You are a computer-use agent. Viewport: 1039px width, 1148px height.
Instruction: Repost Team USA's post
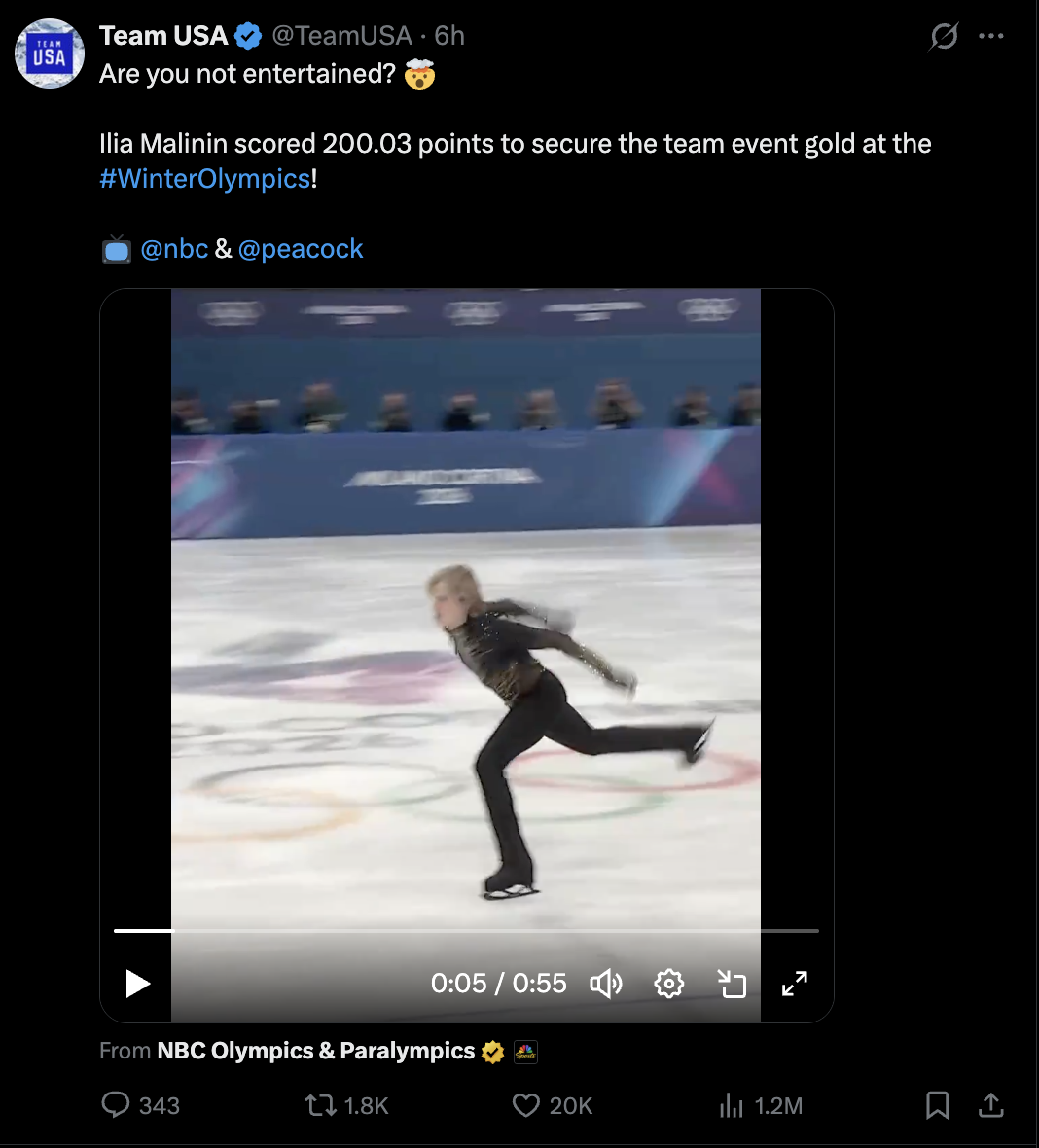[x=321, y=1105]
